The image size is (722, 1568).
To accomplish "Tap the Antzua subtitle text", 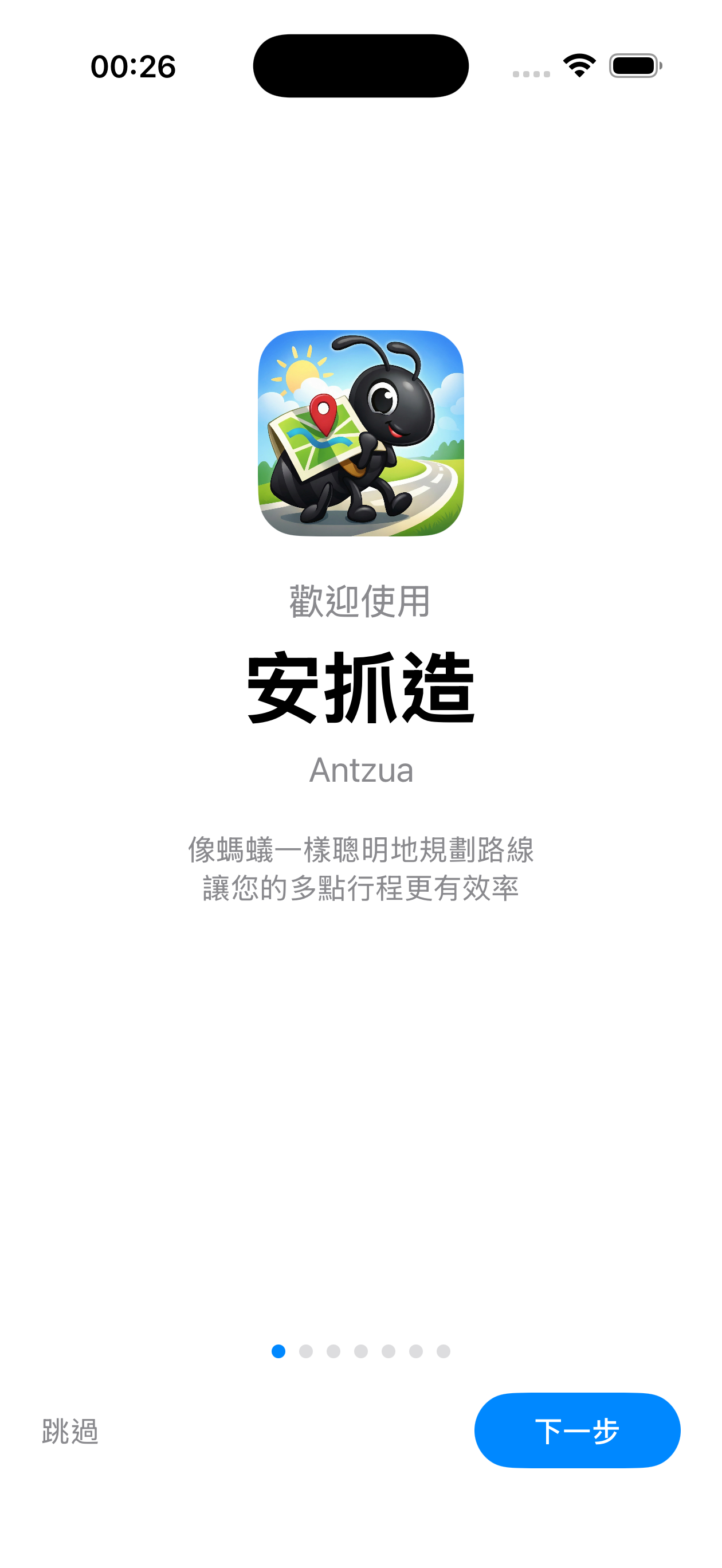I will (361, 771).
